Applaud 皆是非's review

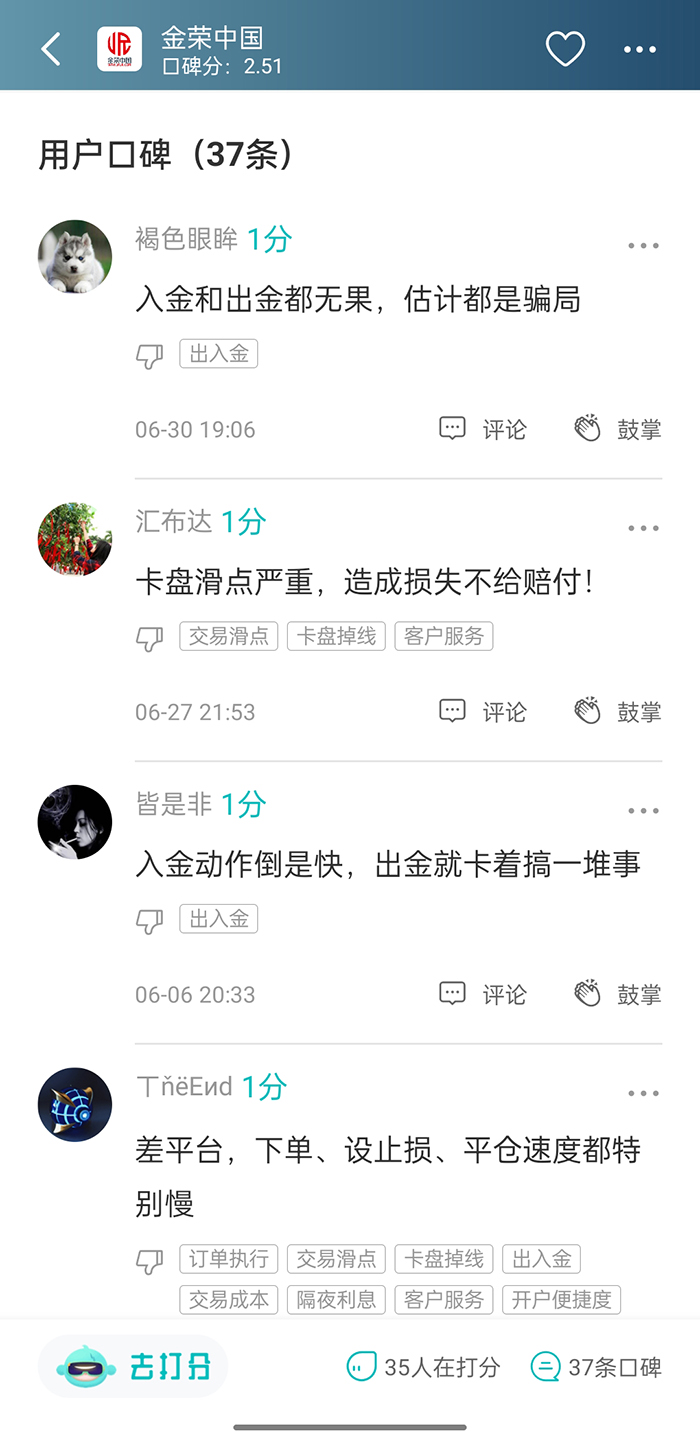pos(618,994)
